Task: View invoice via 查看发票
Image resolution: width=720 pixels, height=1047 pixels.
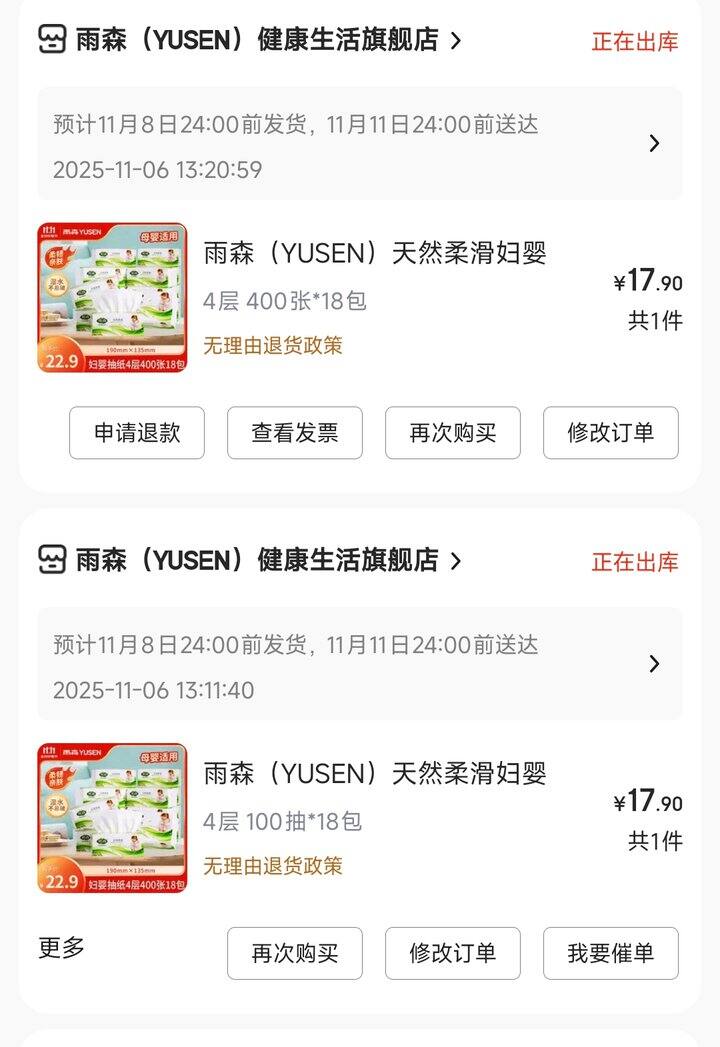Action: pos(295,433)
